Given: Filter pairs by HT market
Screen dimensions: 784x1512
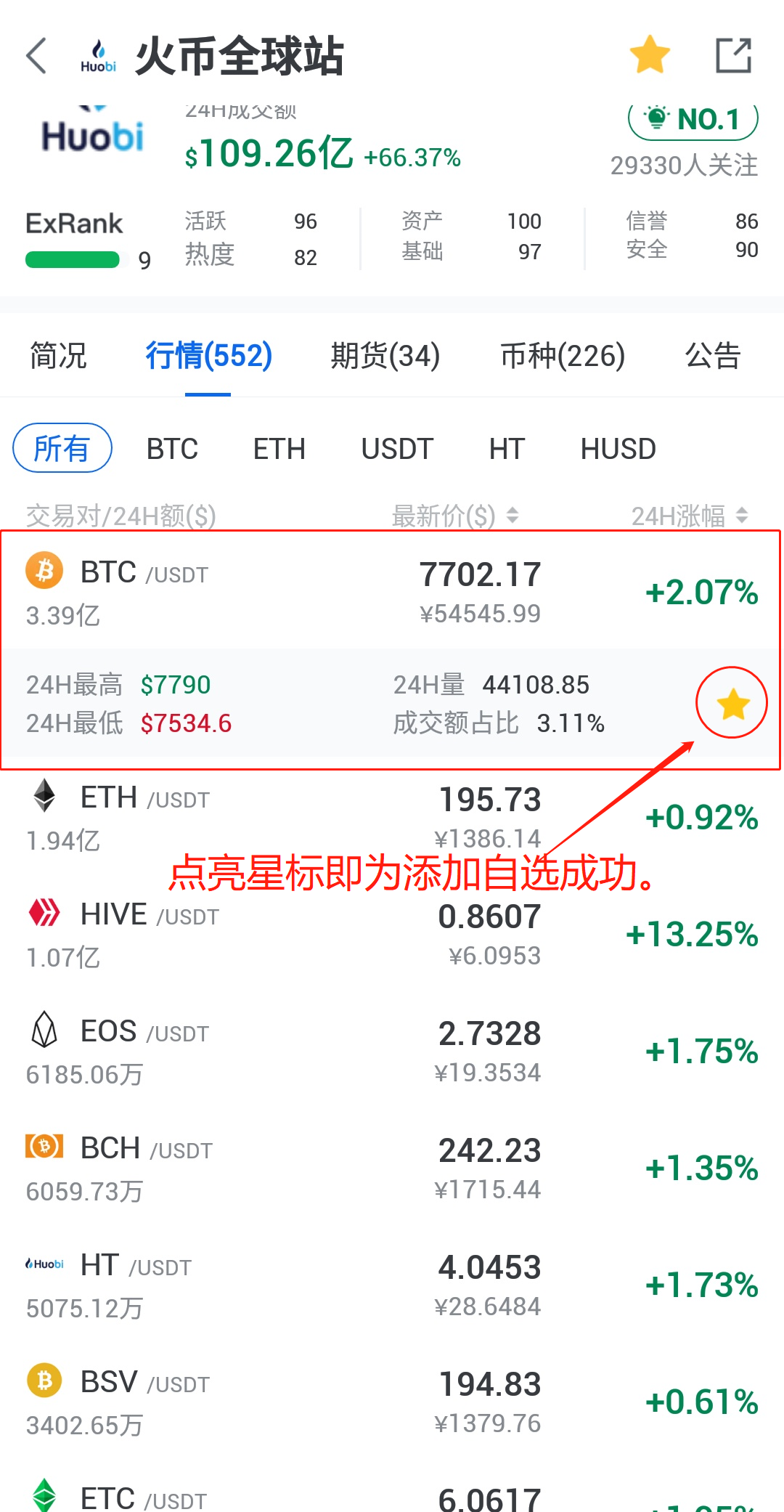Looking at the screenshot, I should click(x=507, y=449).
